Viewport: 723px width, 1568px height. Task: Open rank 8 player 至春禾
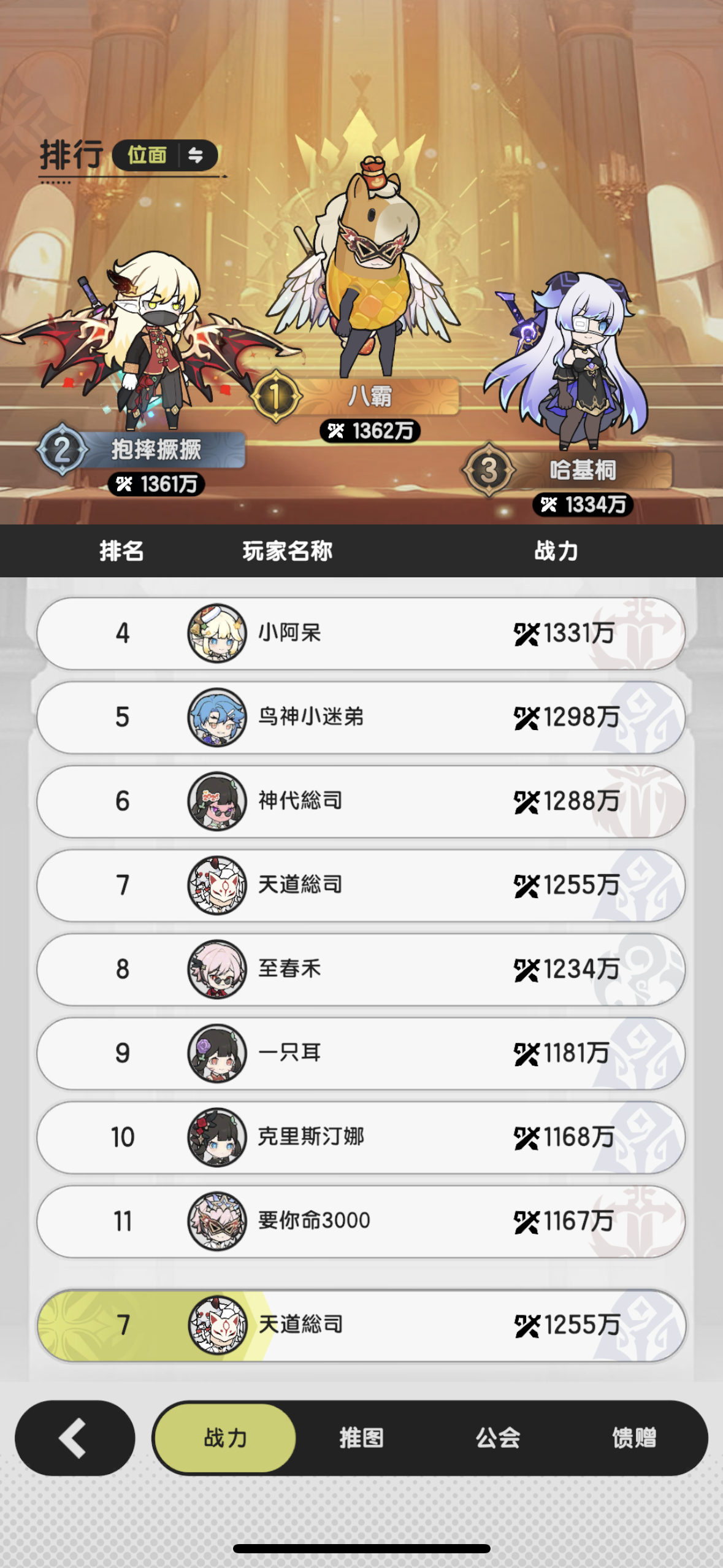pyautogui.click(x=361, y=969)
